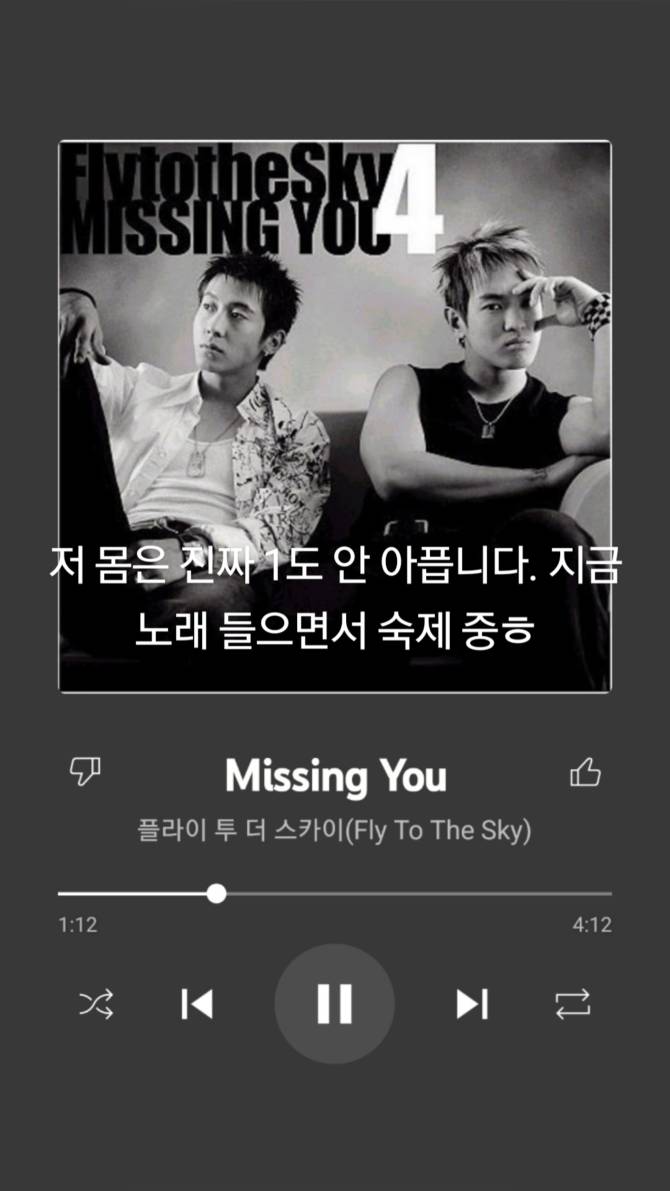Skip to the next track
670x1191 pixels.
click(471, 1003)
